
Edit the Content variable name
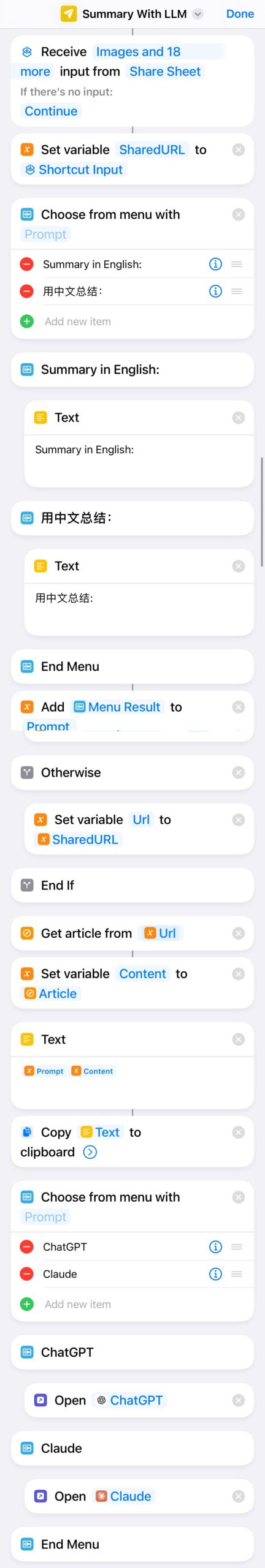(x=142, y=973)
